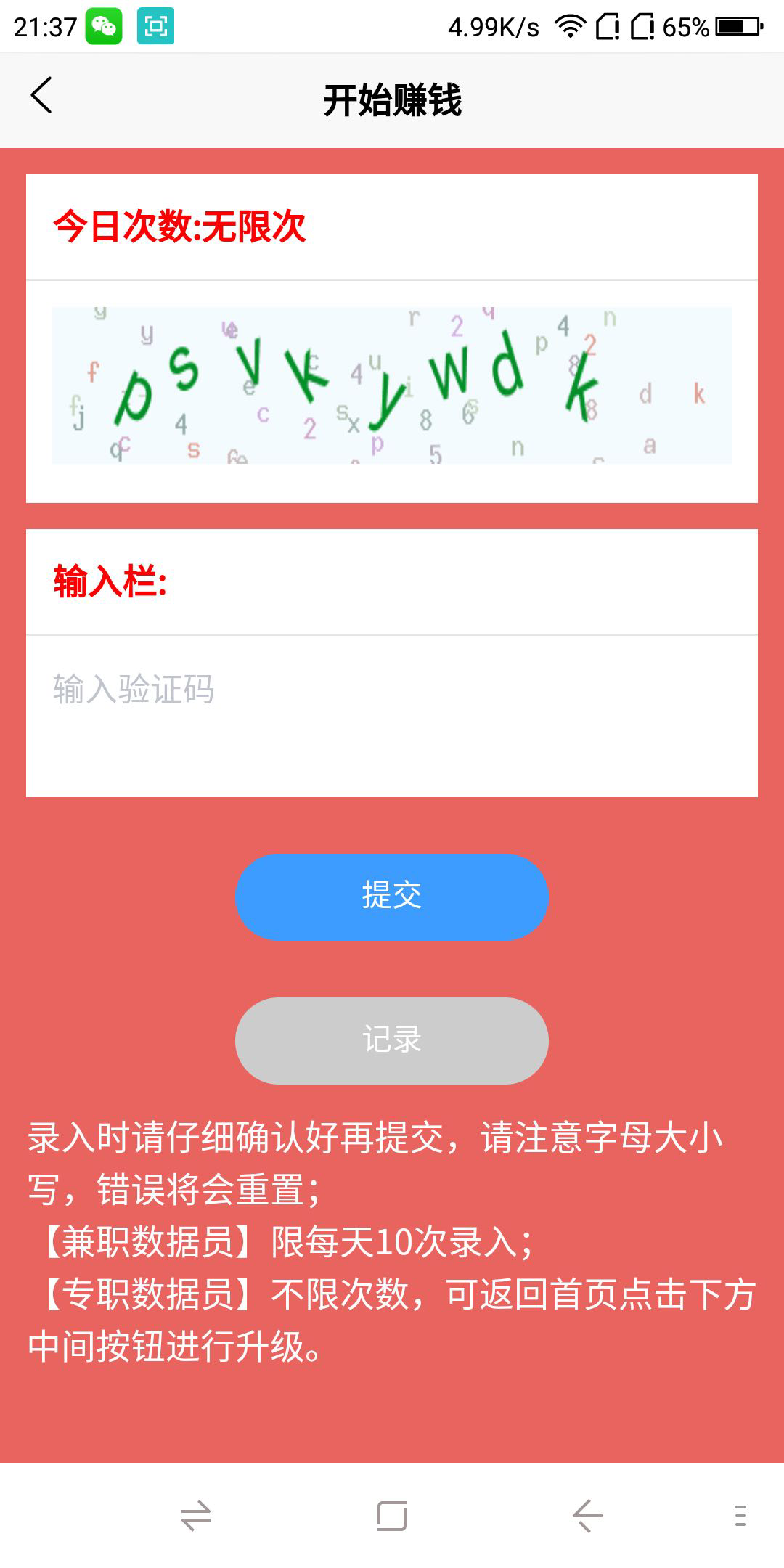Tap the captcha image to refresh it

[x=392, y=385]
